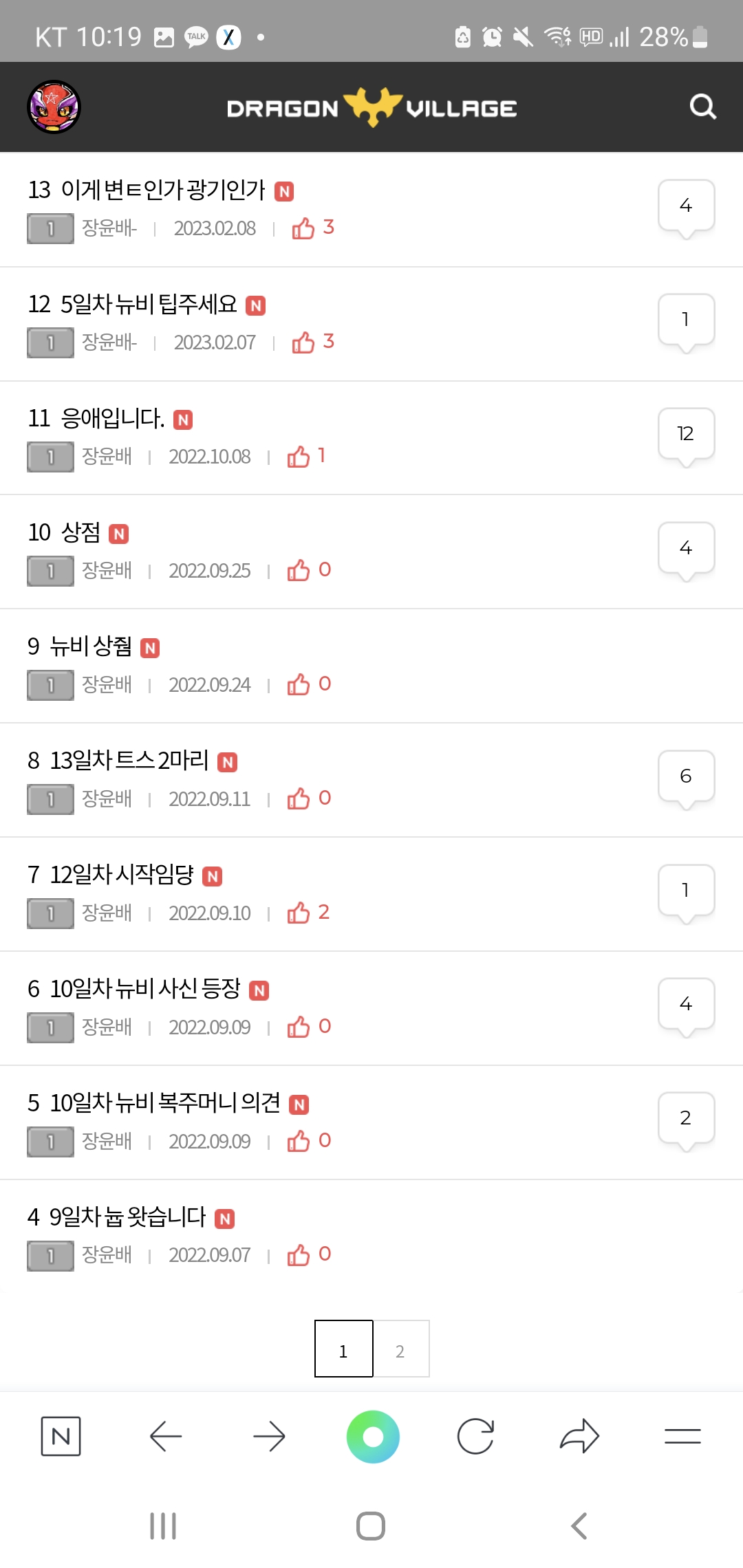Open the browser menu
Viewport: 743px width, 1568px height.
point(682,1436)
